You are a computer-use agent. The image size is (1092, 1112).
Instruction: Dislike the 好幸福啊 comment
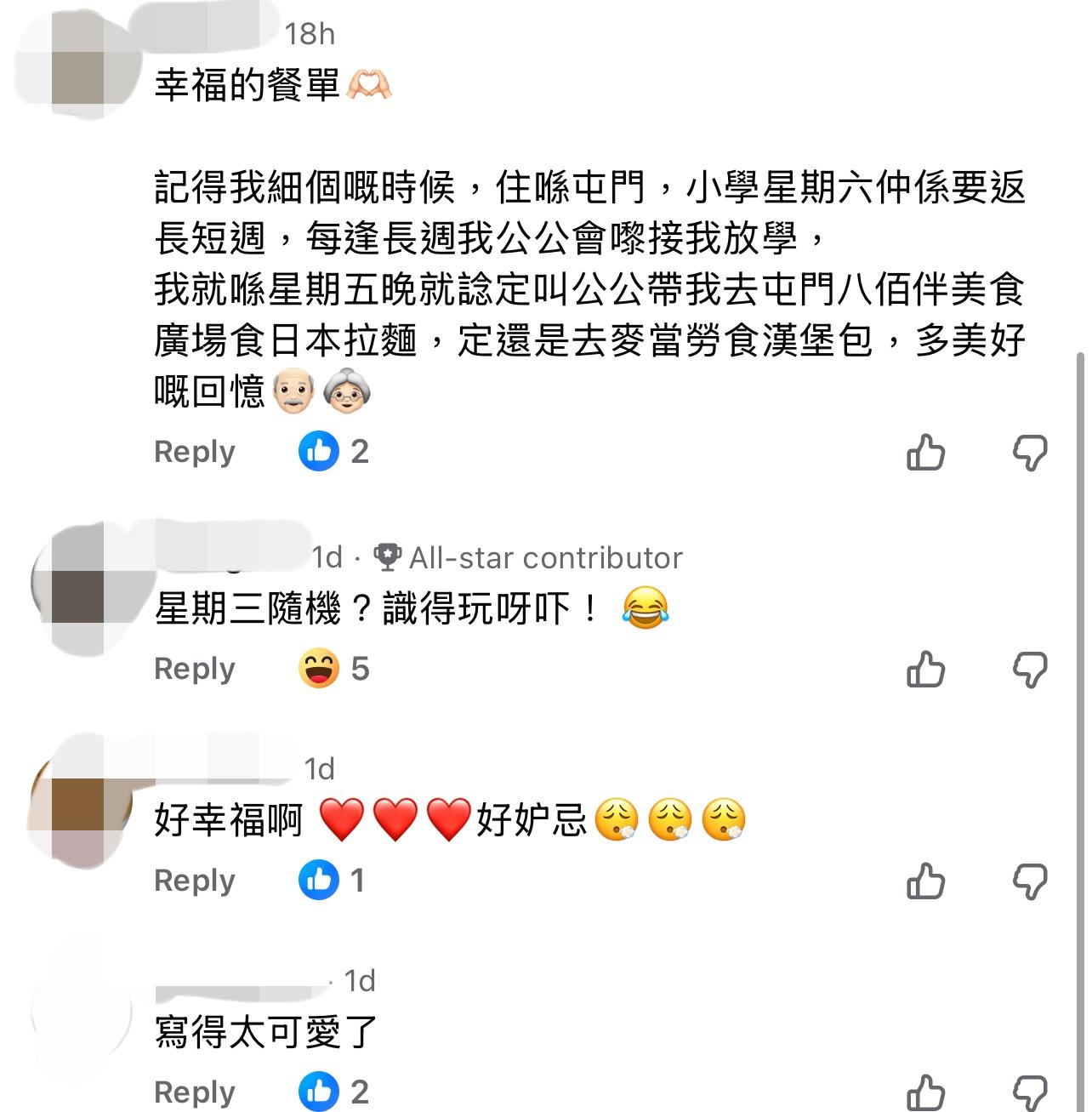1030,882
